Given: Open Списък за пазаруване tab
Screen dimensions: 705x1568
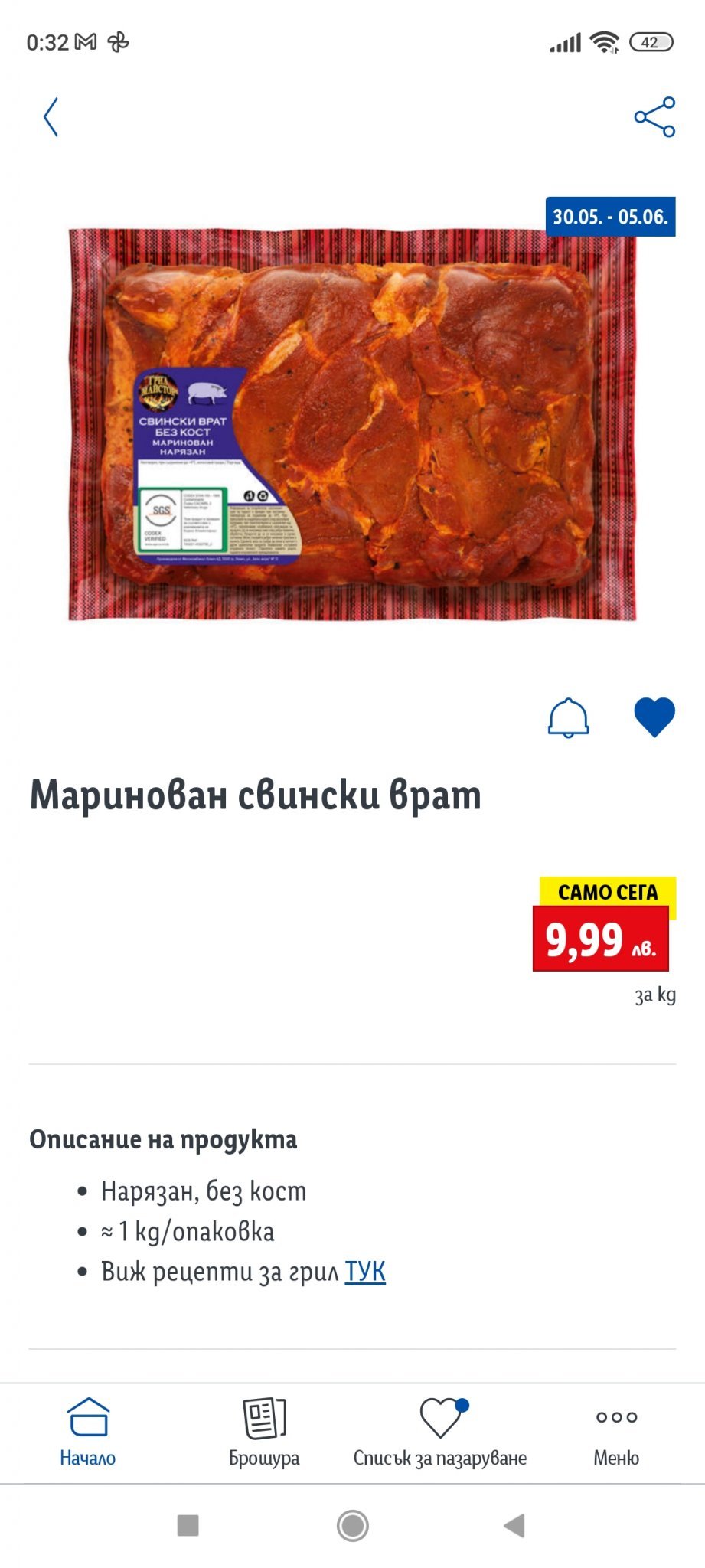Looking at the screenshot, I should click(440, 1430).
